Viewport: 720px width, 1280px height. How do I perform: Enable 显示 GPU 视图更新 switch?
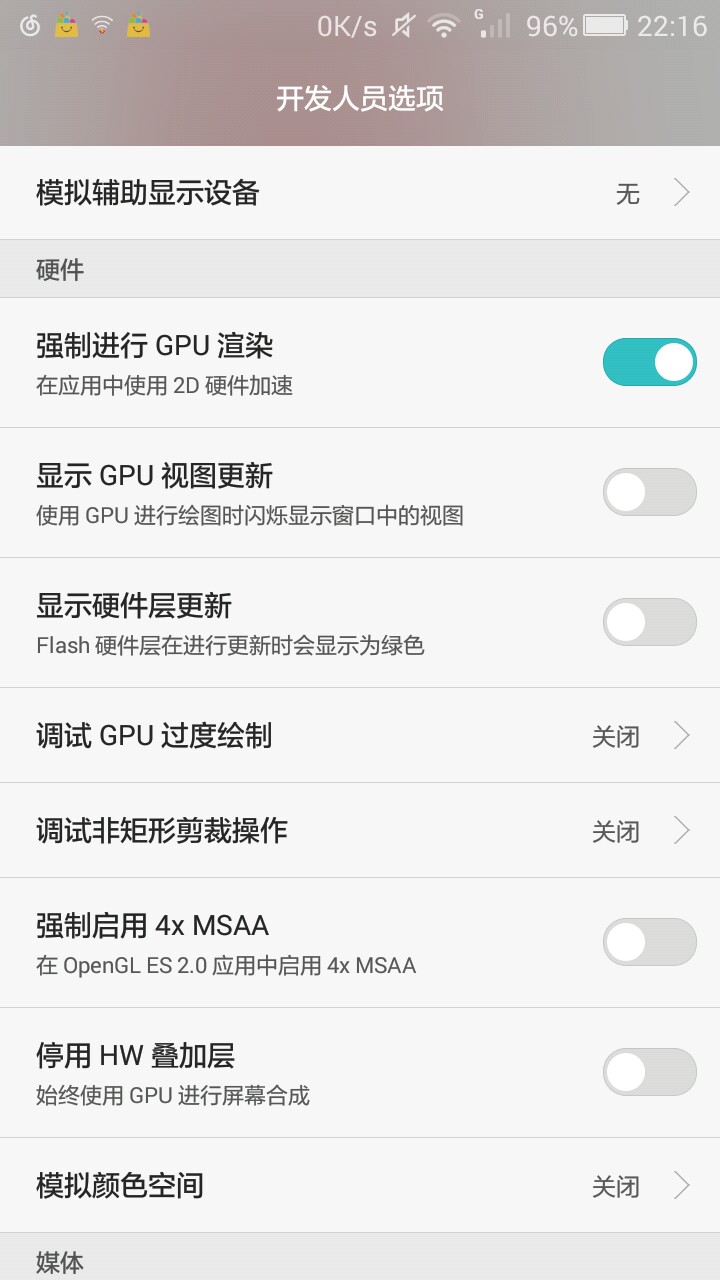[x=649, y=492]
